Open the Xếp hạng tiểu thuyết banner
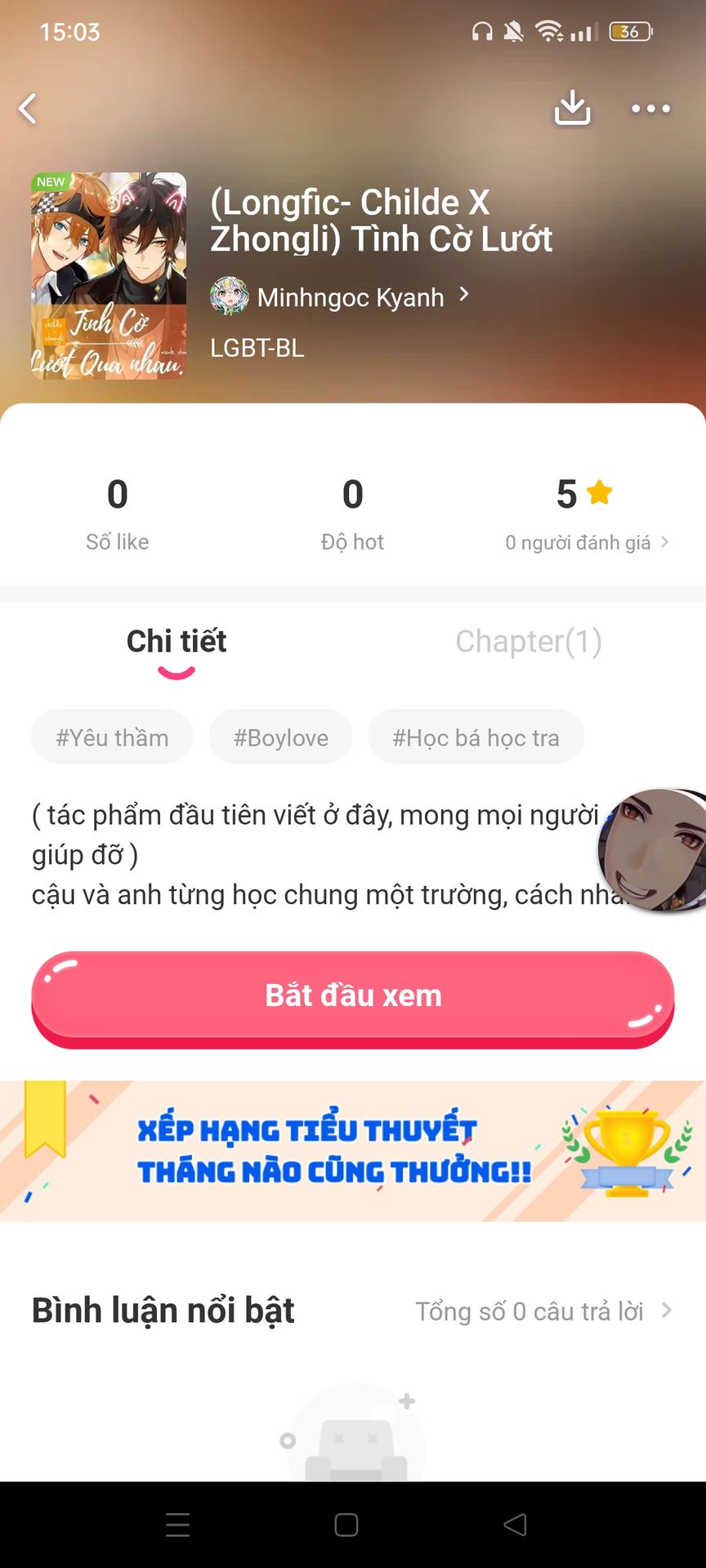This screenshot has width=706, height=1568. point(353,1151)
